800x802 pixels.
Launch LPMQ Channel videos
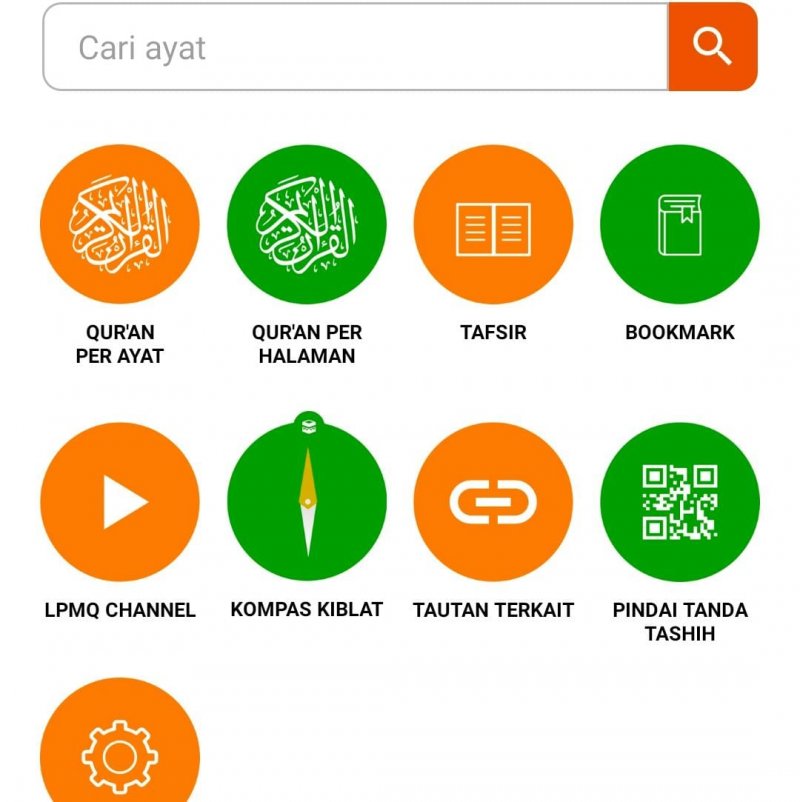pos(120,501)
